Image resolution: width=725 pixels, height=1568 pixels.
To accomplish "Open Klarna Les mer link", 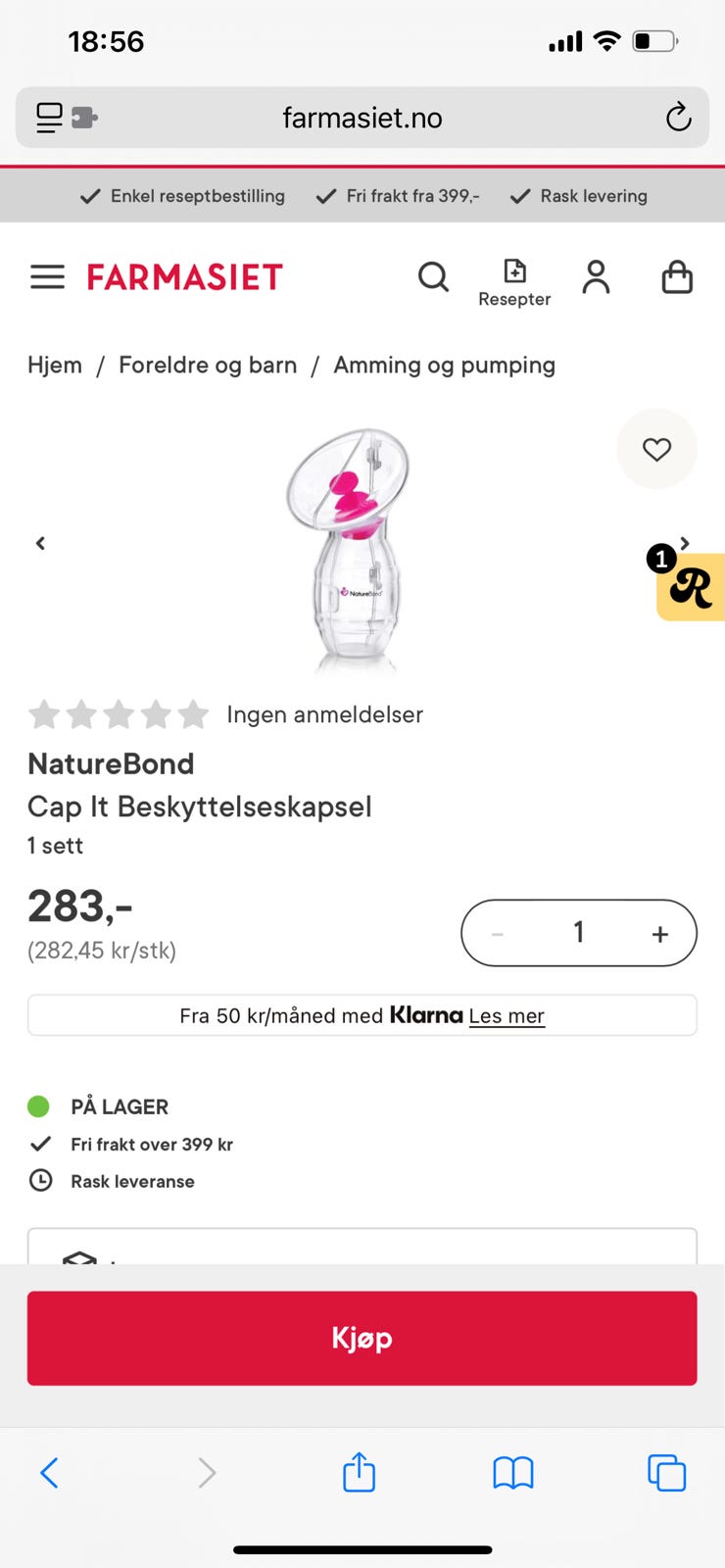I will coord(506,1016).
